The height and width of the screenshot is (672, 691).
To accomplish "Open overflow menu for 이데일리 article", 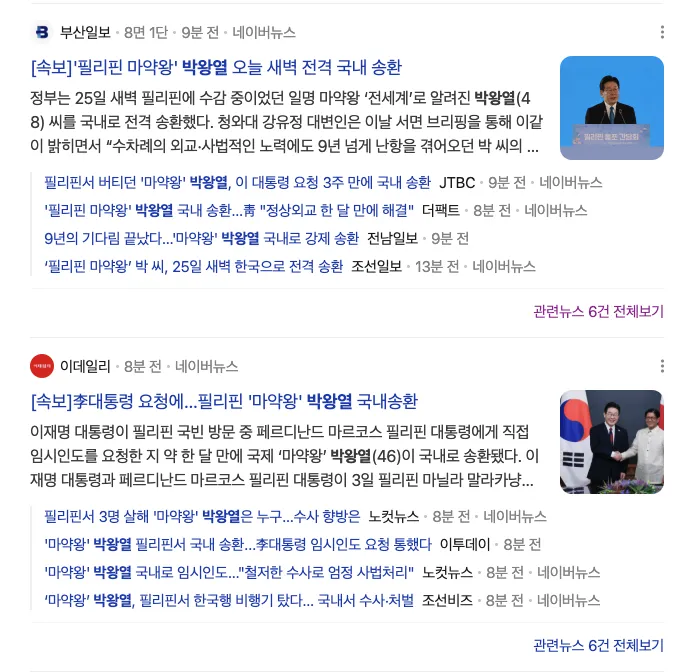I will tap(662, 366).
